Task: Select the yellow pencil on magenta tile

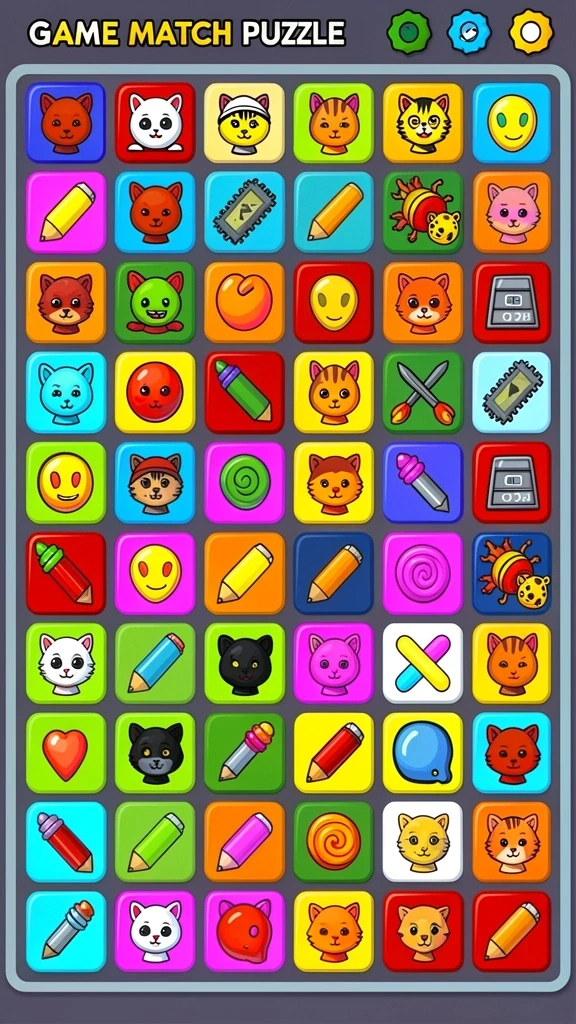Action: [x=66, y=212]
